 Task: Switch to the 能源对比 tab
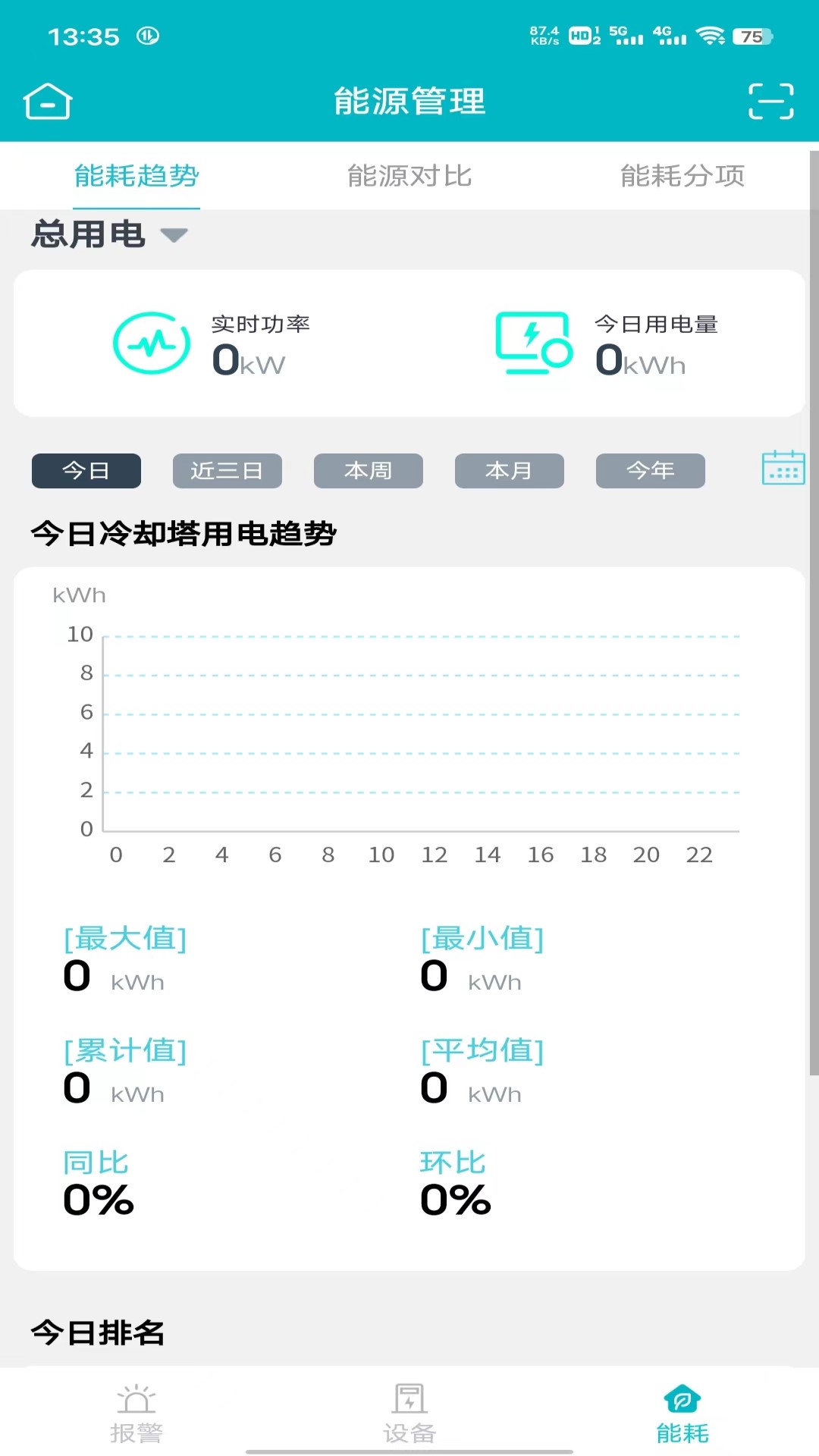click(409, 176)
